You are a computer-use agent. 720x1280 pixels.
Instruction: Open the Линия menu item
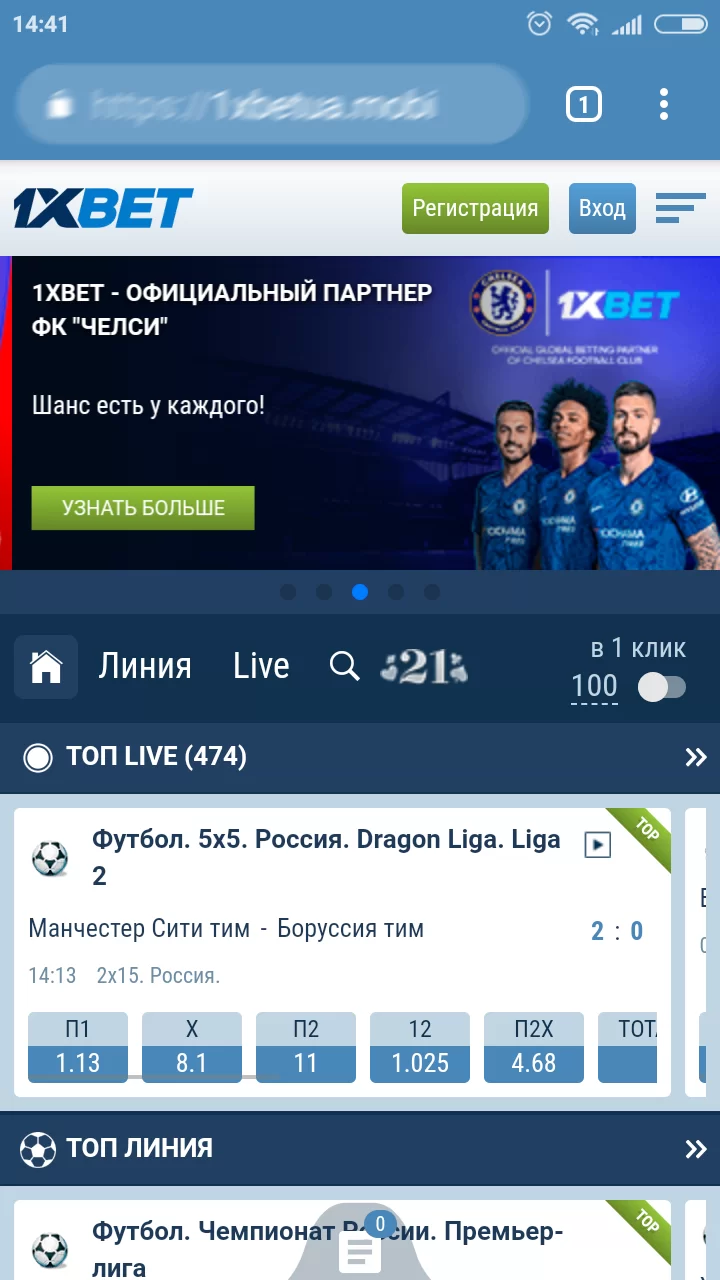pos(144,666)
